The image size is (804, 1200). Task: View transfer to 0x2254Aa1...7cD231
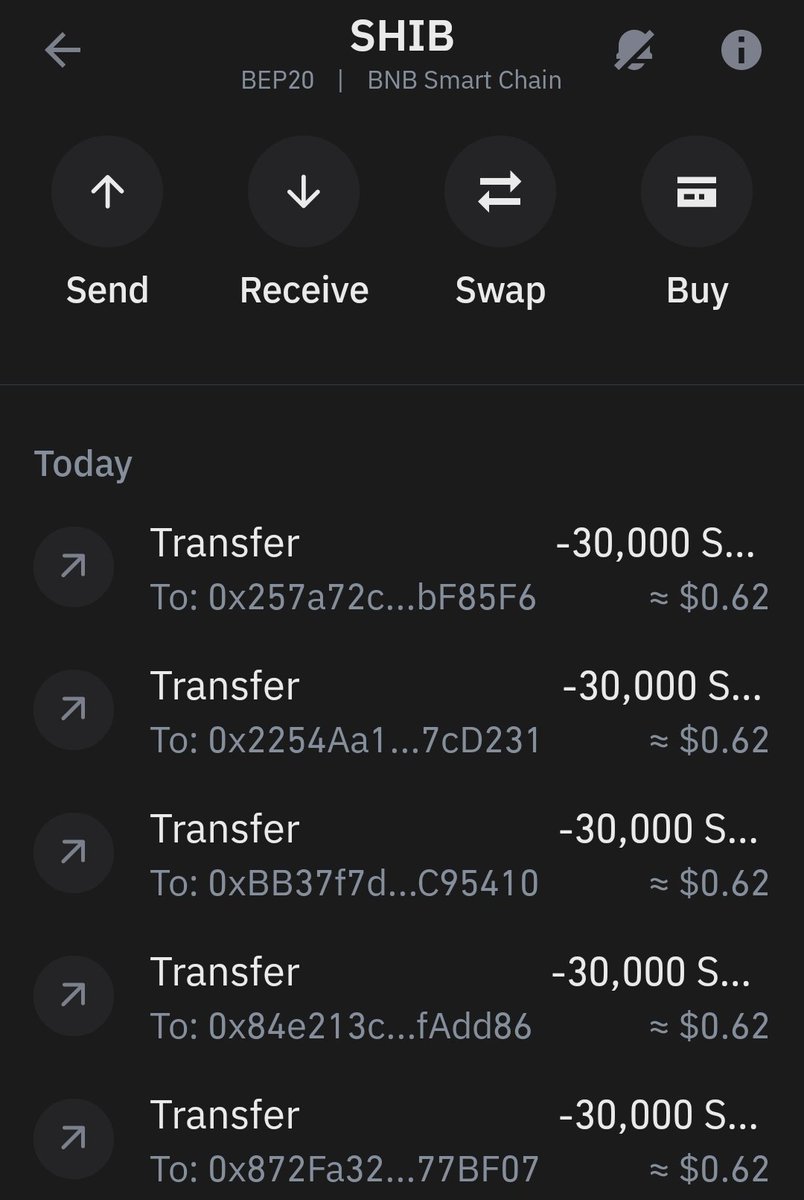(400, 713)
